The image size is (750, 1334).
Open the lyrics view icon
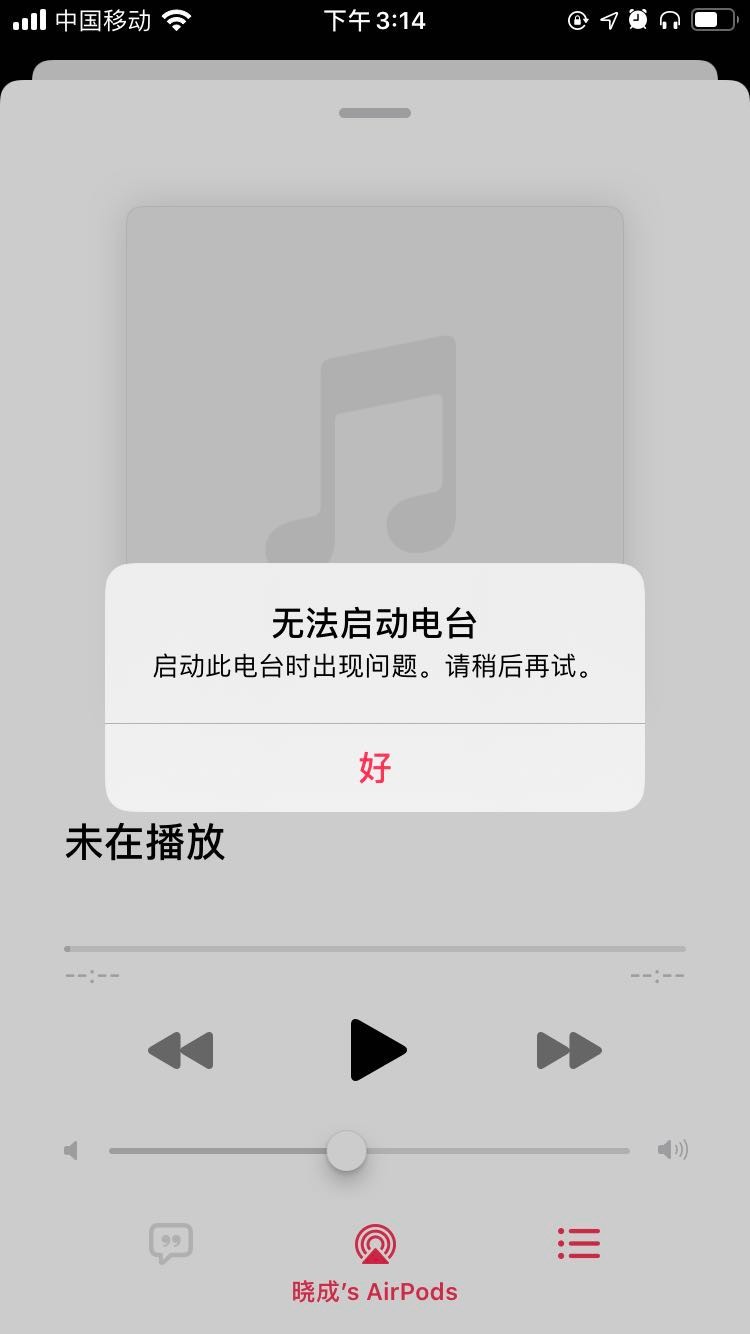(171, 1243)
